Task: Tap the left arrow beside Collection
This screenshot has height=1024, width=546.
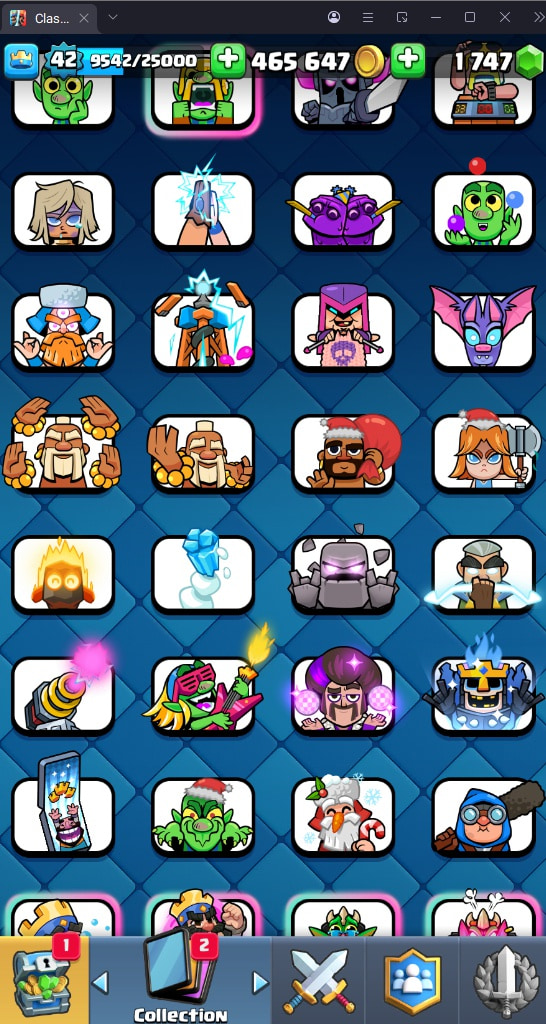Action: coord(100,982)
